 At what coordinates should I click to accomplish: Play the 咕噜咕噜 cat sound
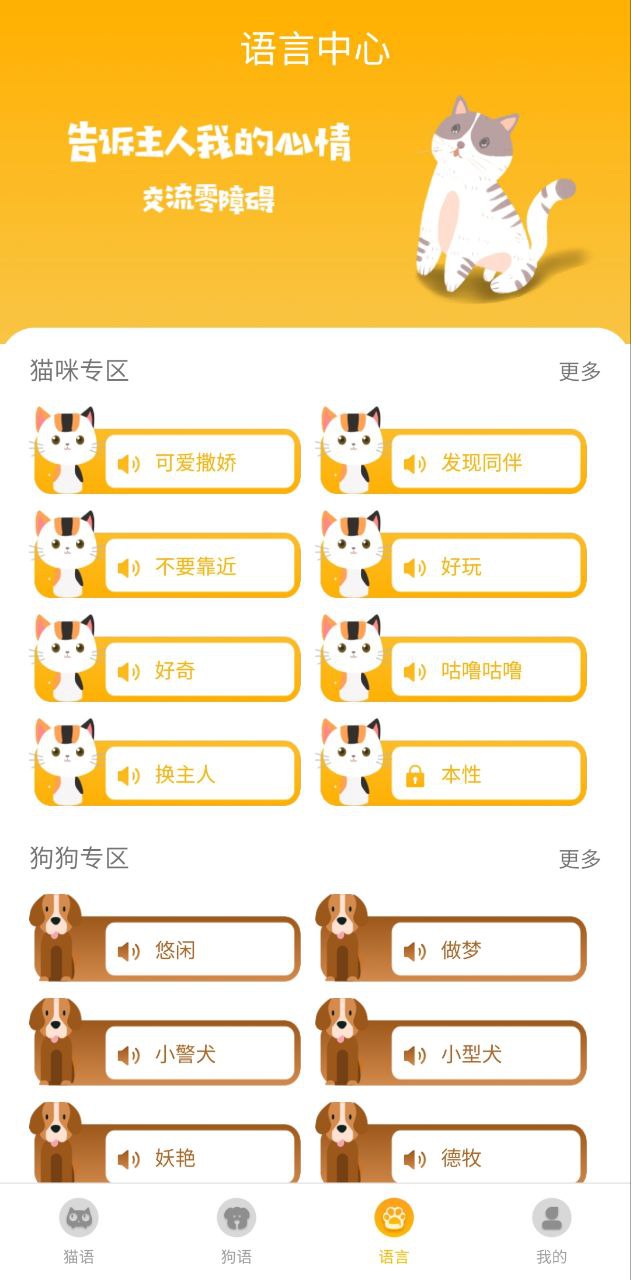[486, 671]
